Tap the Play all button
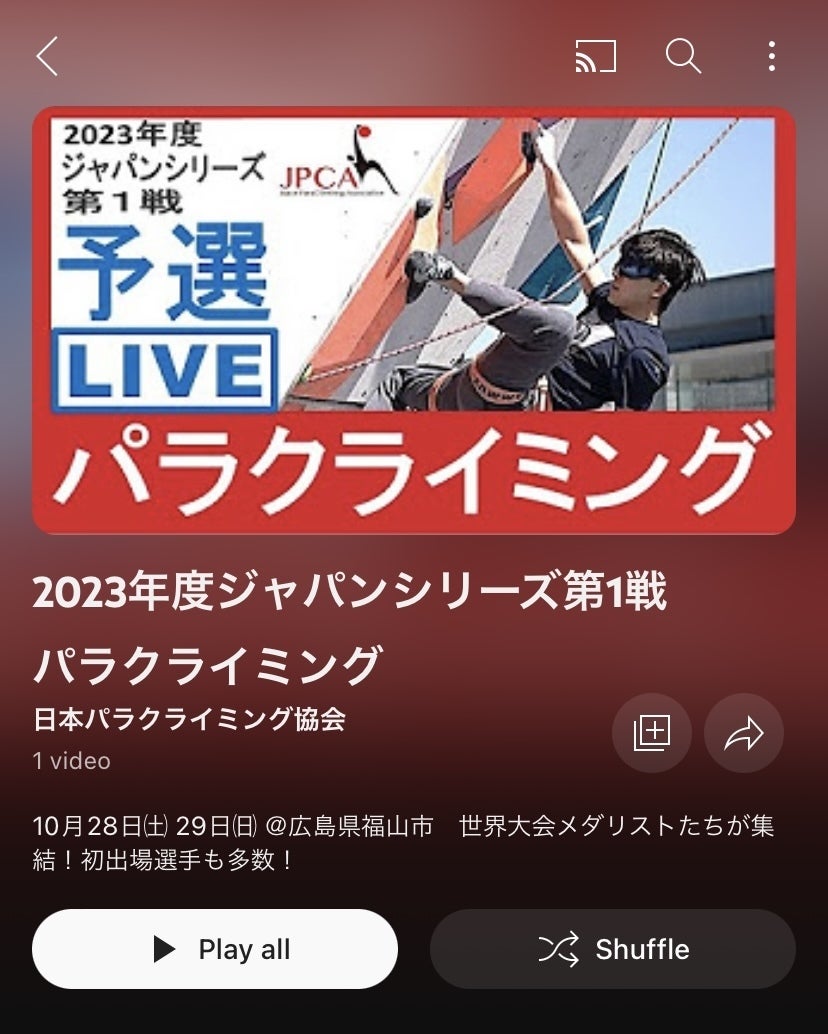This screenshot has width=828, height=1034. pos(215,949)
